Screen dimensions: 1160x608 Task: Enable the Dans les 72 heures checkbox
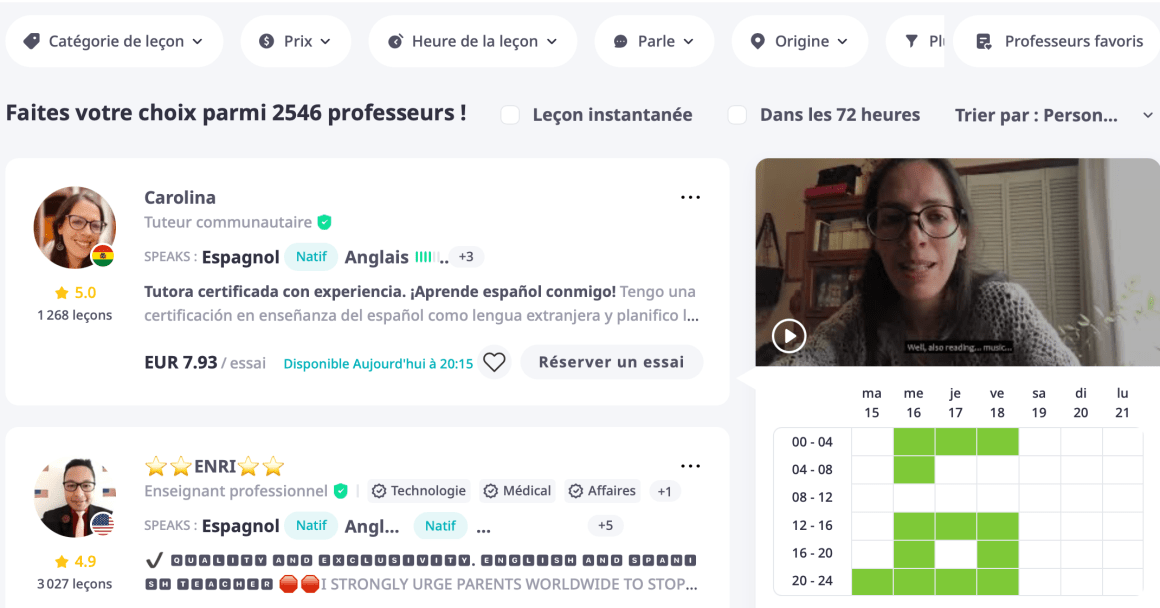pyautogui.click(x=737, y=115)
